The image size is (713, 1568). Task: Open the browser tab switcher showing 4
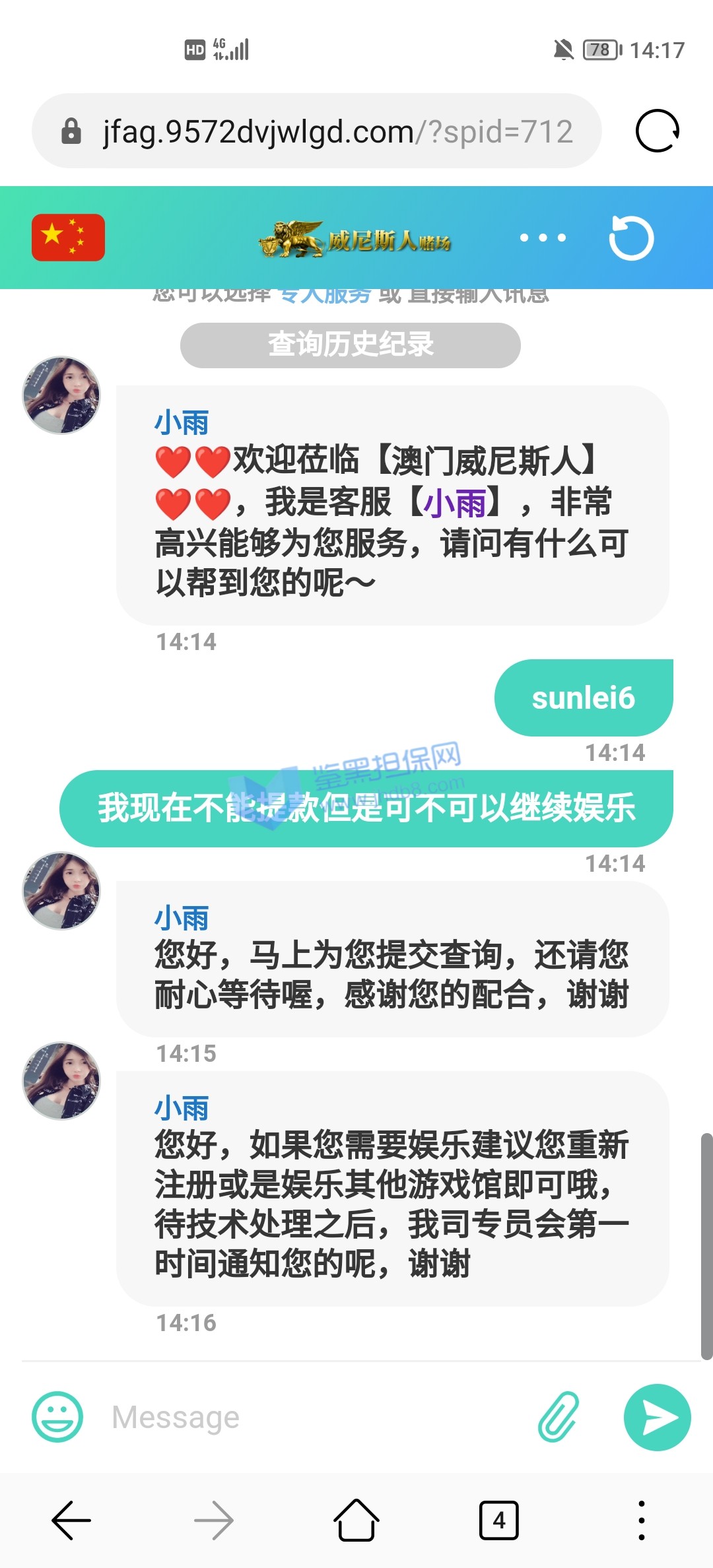click(498, 1520)
